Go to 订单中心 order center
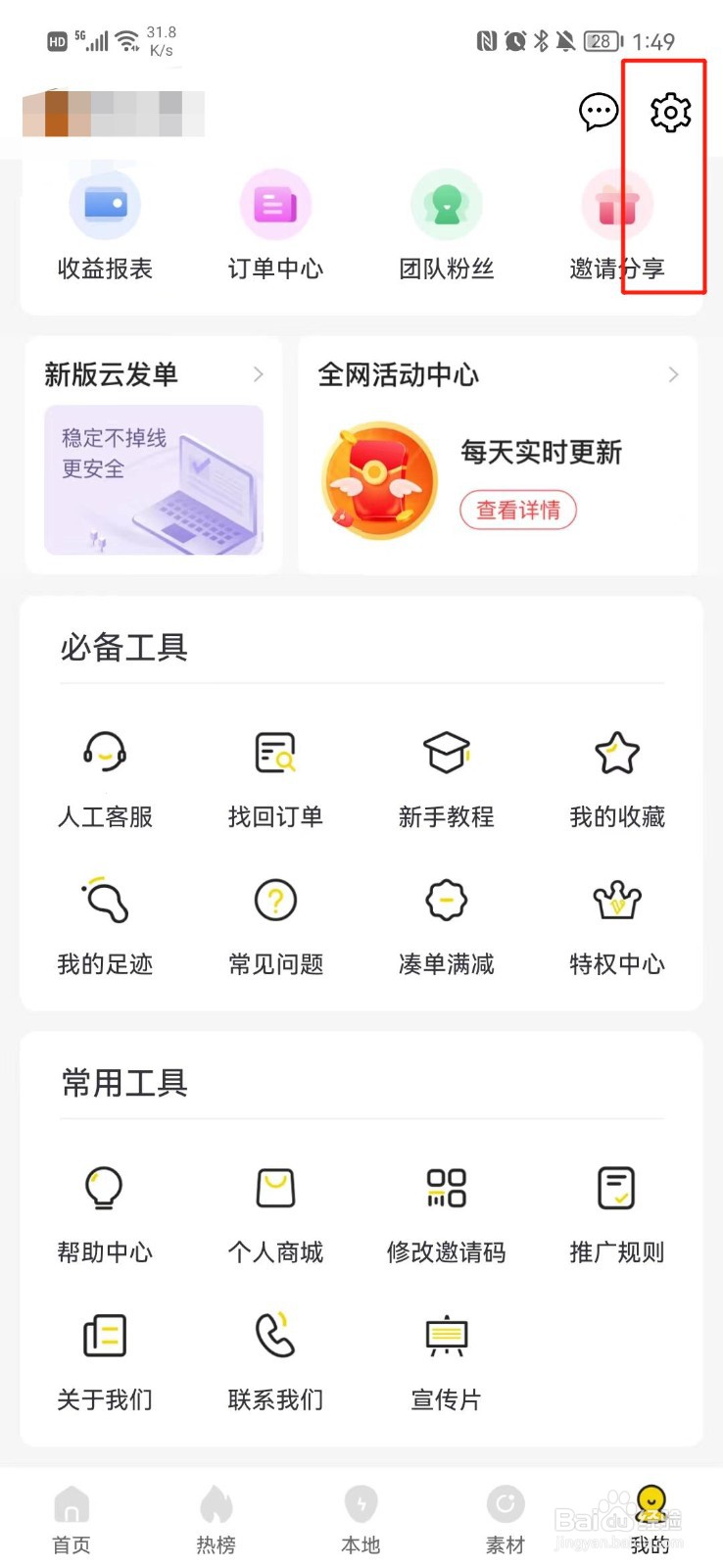The image size is (723, 1568). pyautogui.click(x=275, y=225)
